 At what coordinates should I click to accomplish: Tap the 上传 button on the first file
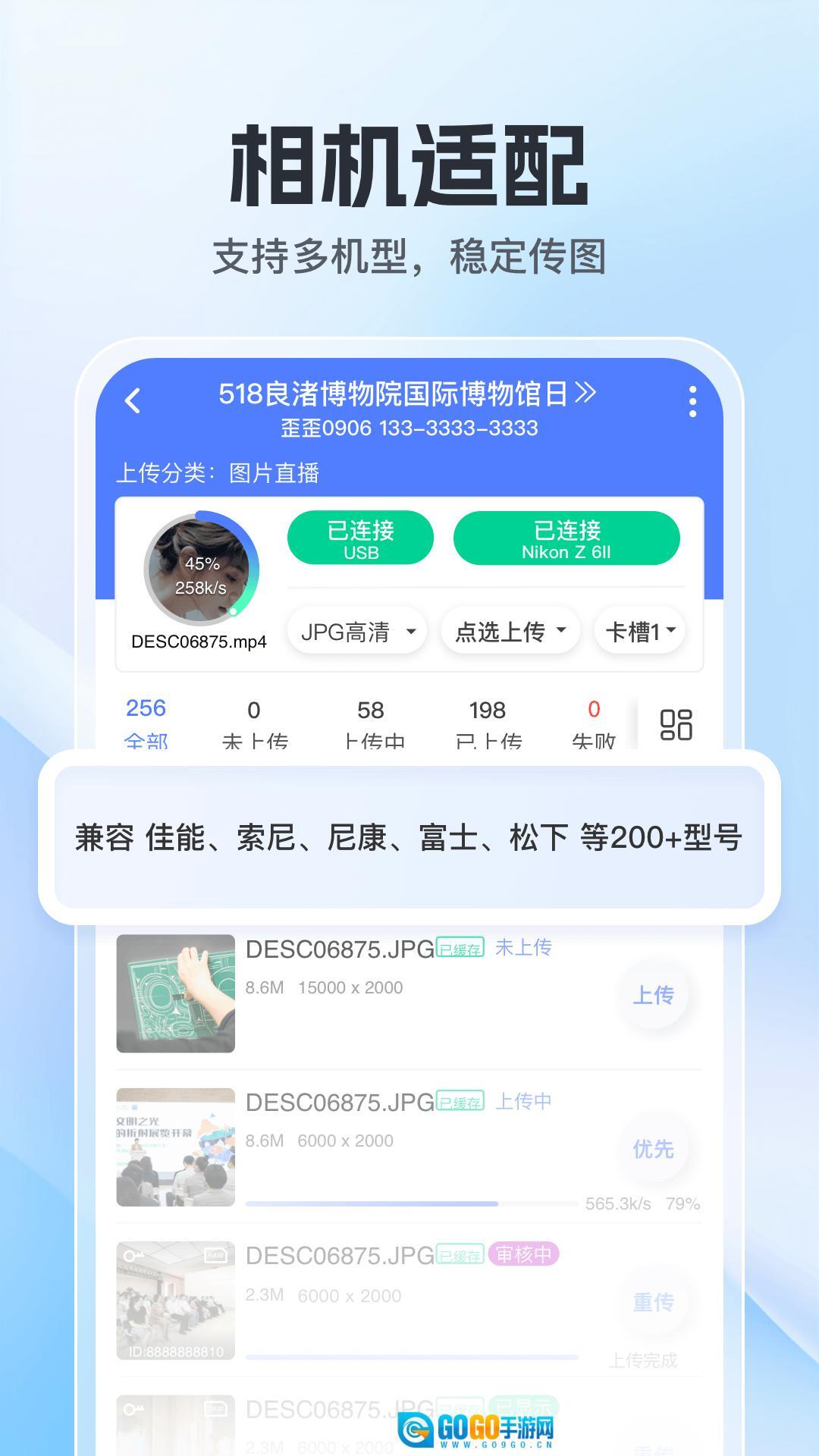pos(655,996)
